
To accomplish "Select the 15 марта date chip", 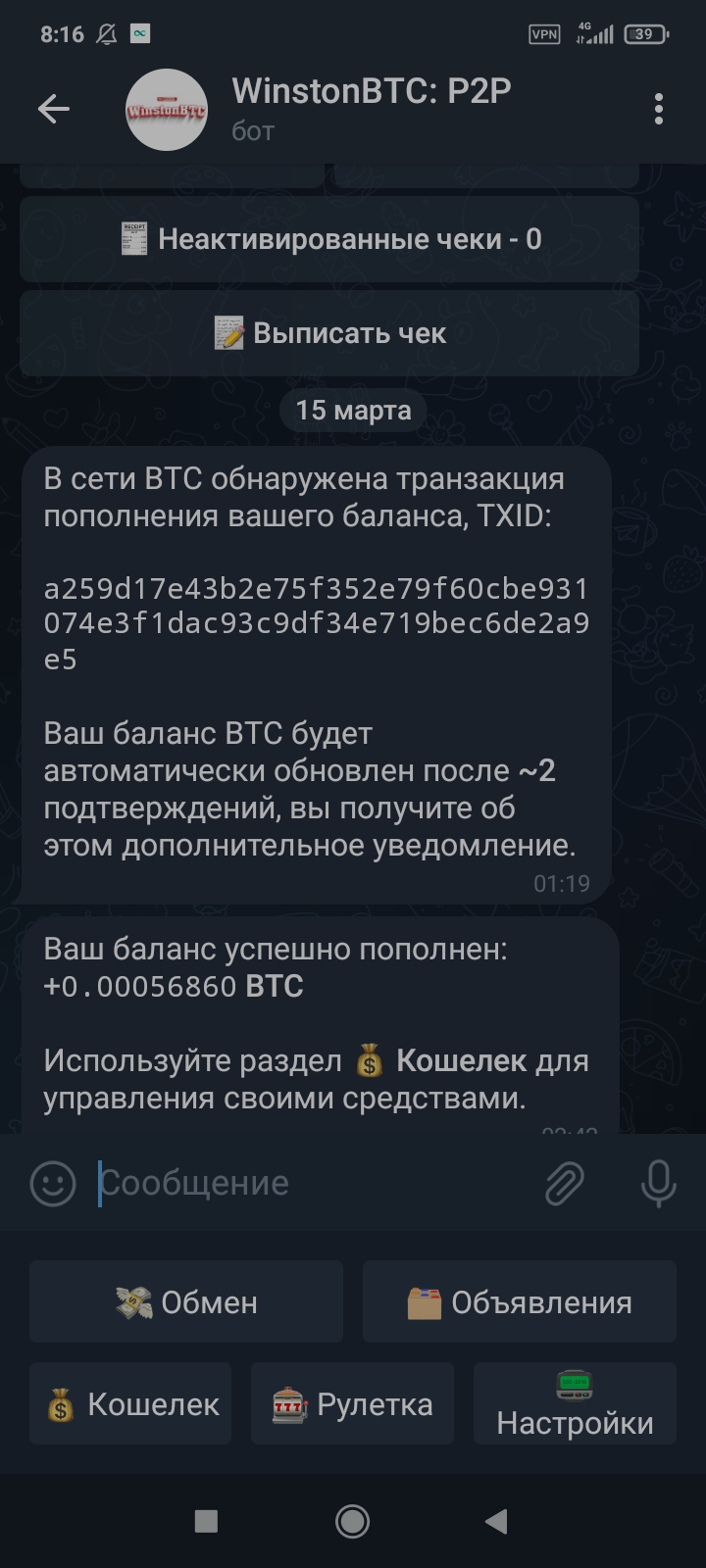I will pyautogui.click(x=352, y=411).
